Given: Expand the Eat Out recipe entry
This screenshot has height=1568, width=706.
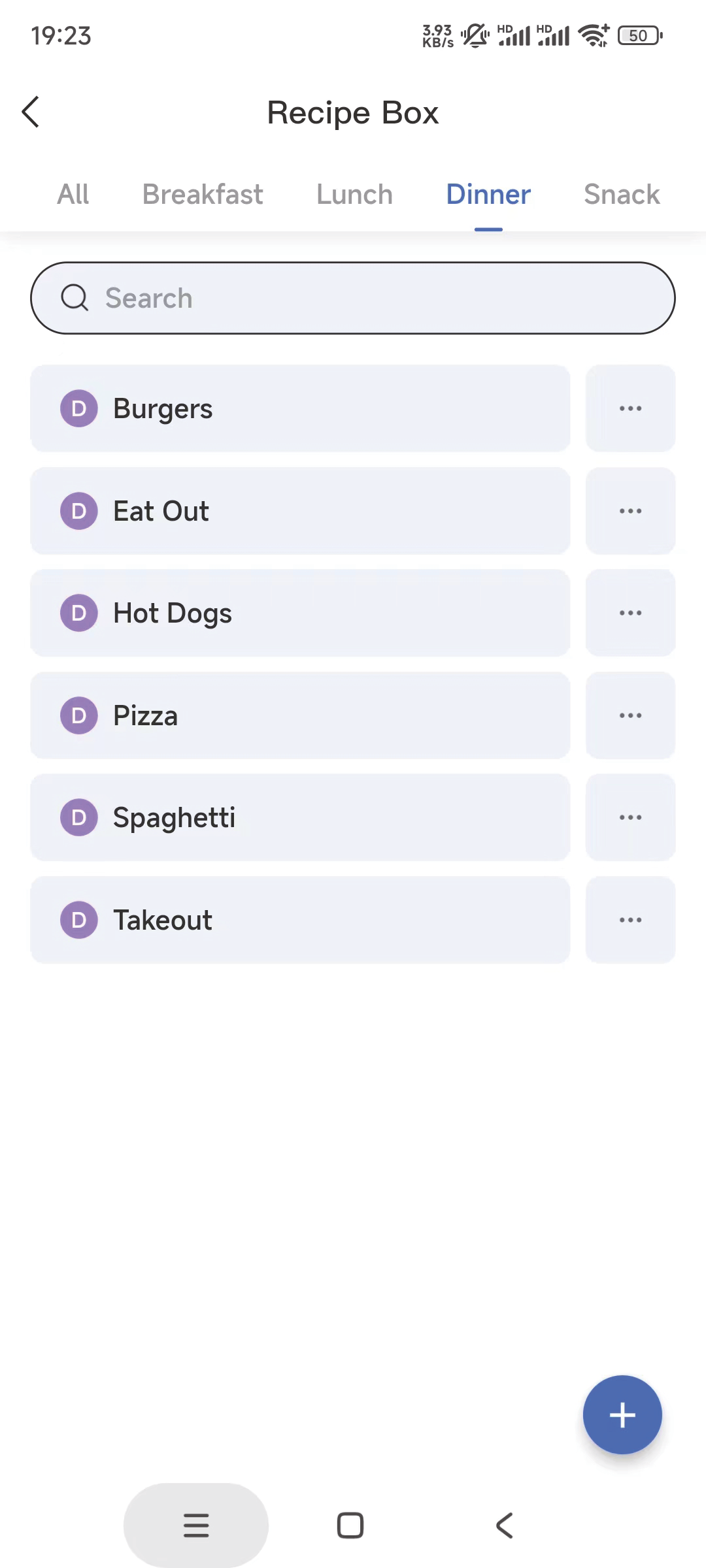Looking at the screenshot, I should pyautogui.click(x=299, y=511).
